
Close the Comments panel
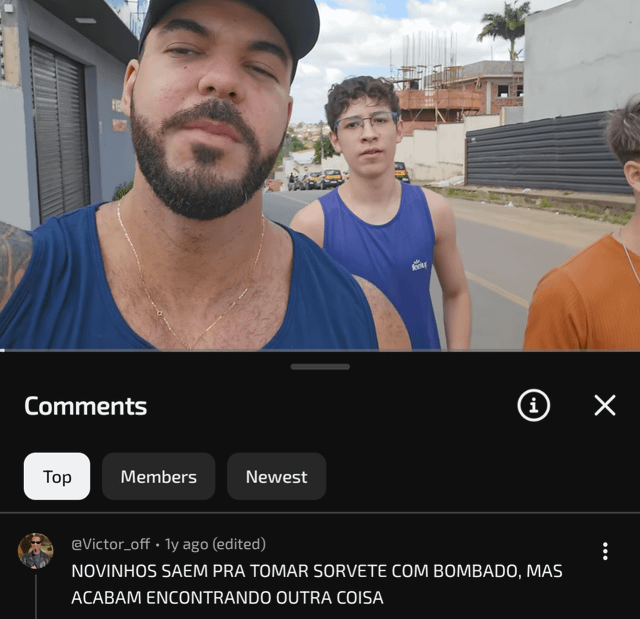[604, 405]
